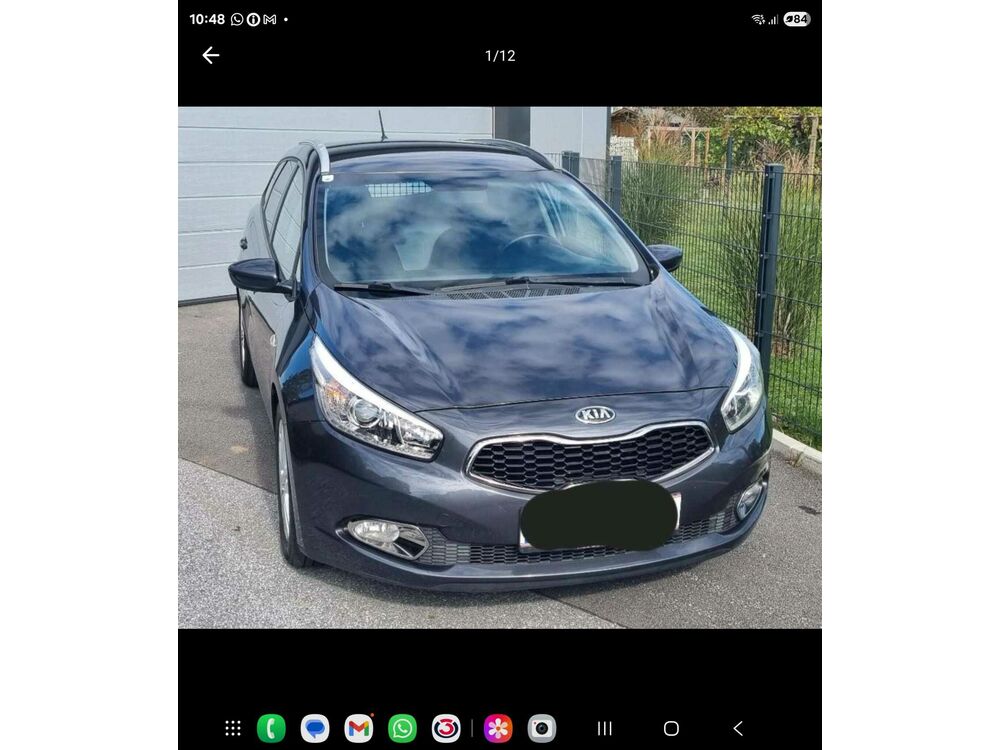
Task: Launch WhatsApp from the taskbar
Action: tap(402, 728)
